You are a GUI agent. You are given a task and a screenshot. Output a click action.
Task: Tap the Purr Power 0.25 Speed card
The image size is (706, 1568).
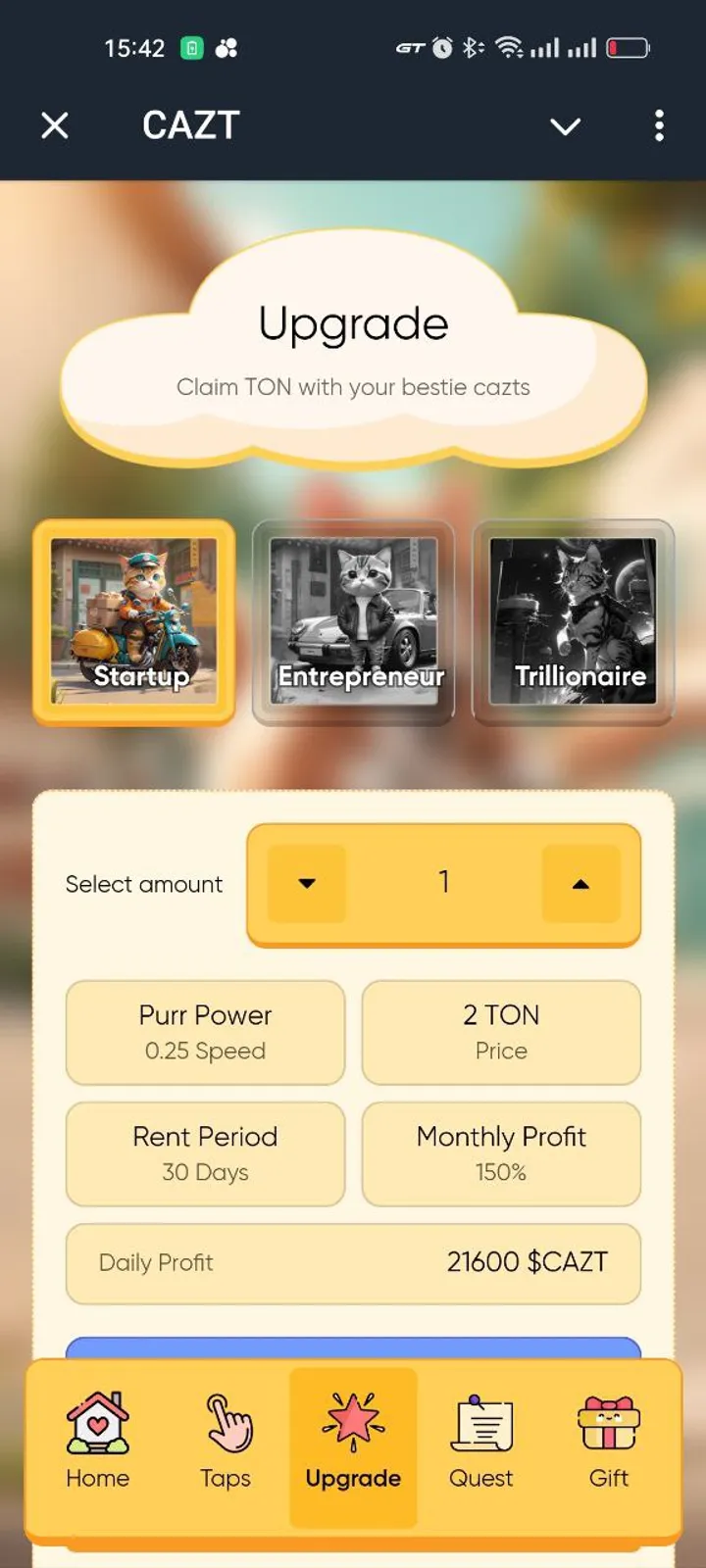tap(205, 1032)
